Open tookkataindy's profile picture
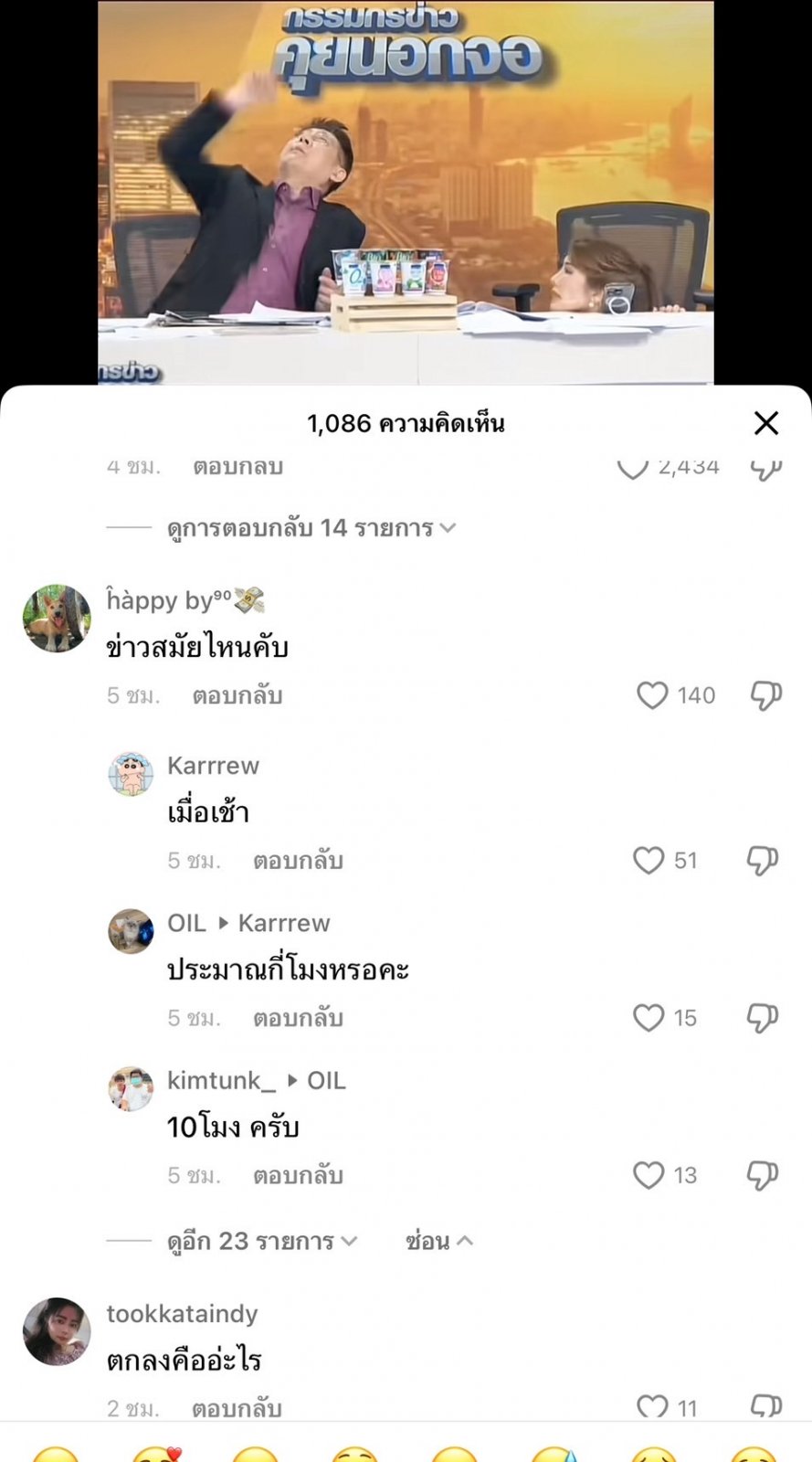 point(57,1331)
